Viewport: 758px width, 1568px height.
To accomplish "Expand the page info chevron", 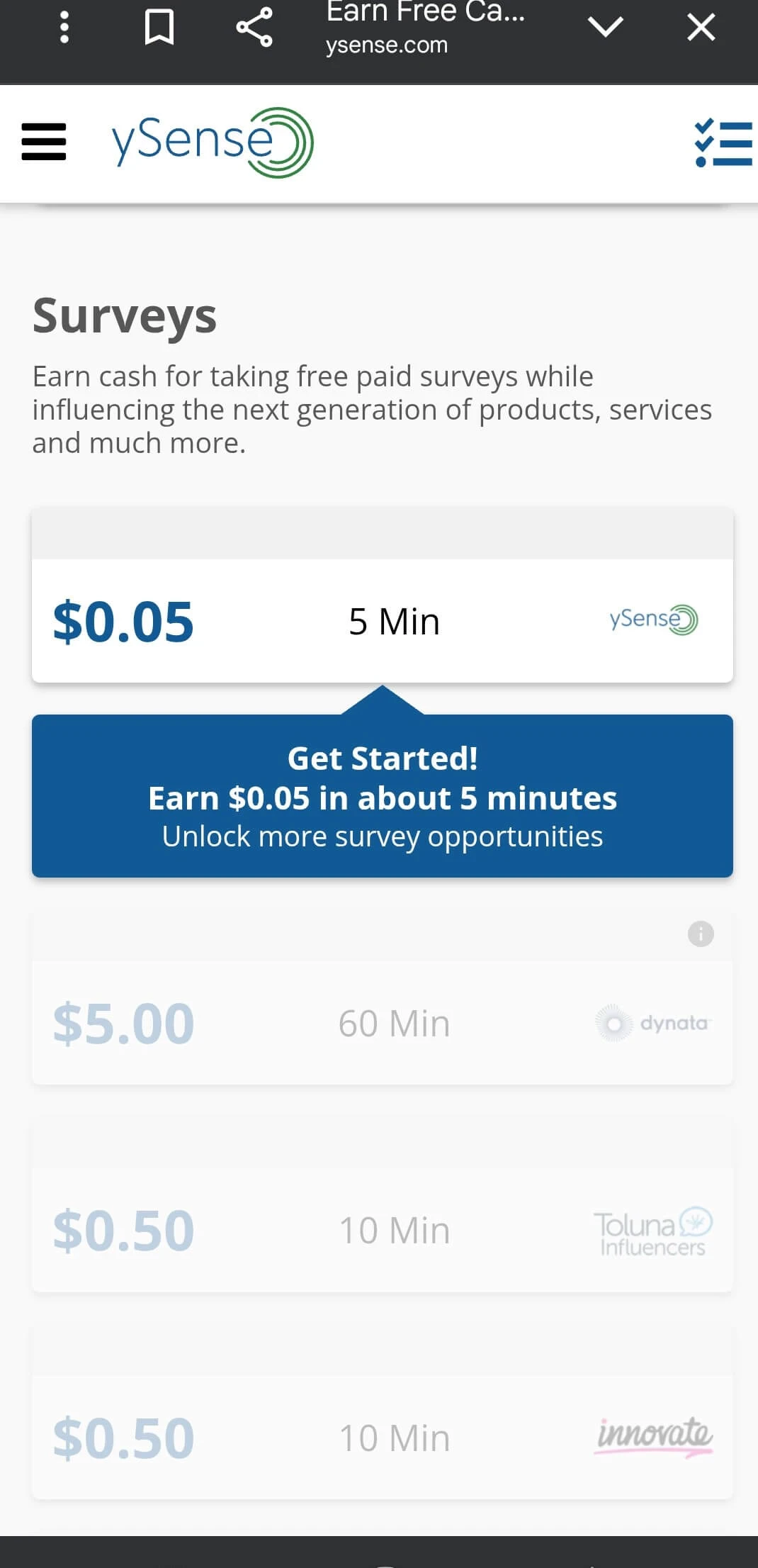I will [x=606, y=28].
